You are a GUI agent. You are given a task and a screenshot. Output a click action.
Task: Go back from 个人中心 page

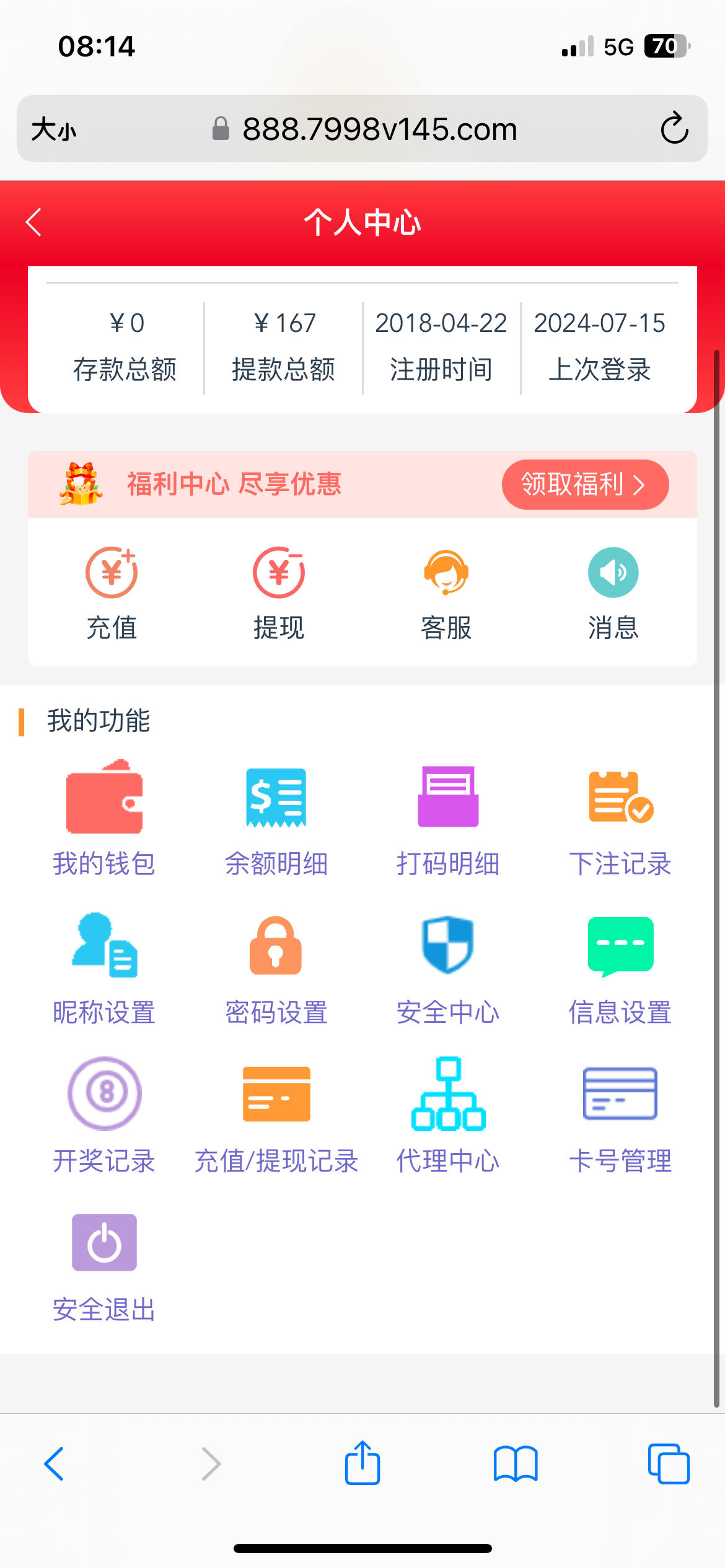click(x=34, y=222)
